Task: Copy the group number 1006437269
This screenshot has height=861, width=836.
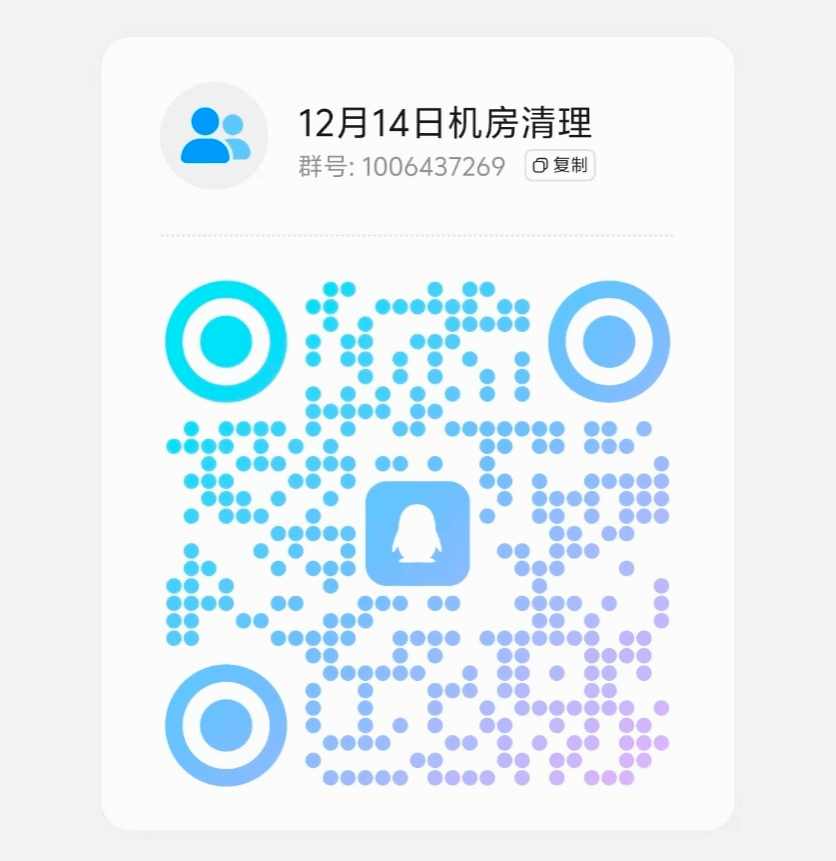Action: tap(560, 166)
